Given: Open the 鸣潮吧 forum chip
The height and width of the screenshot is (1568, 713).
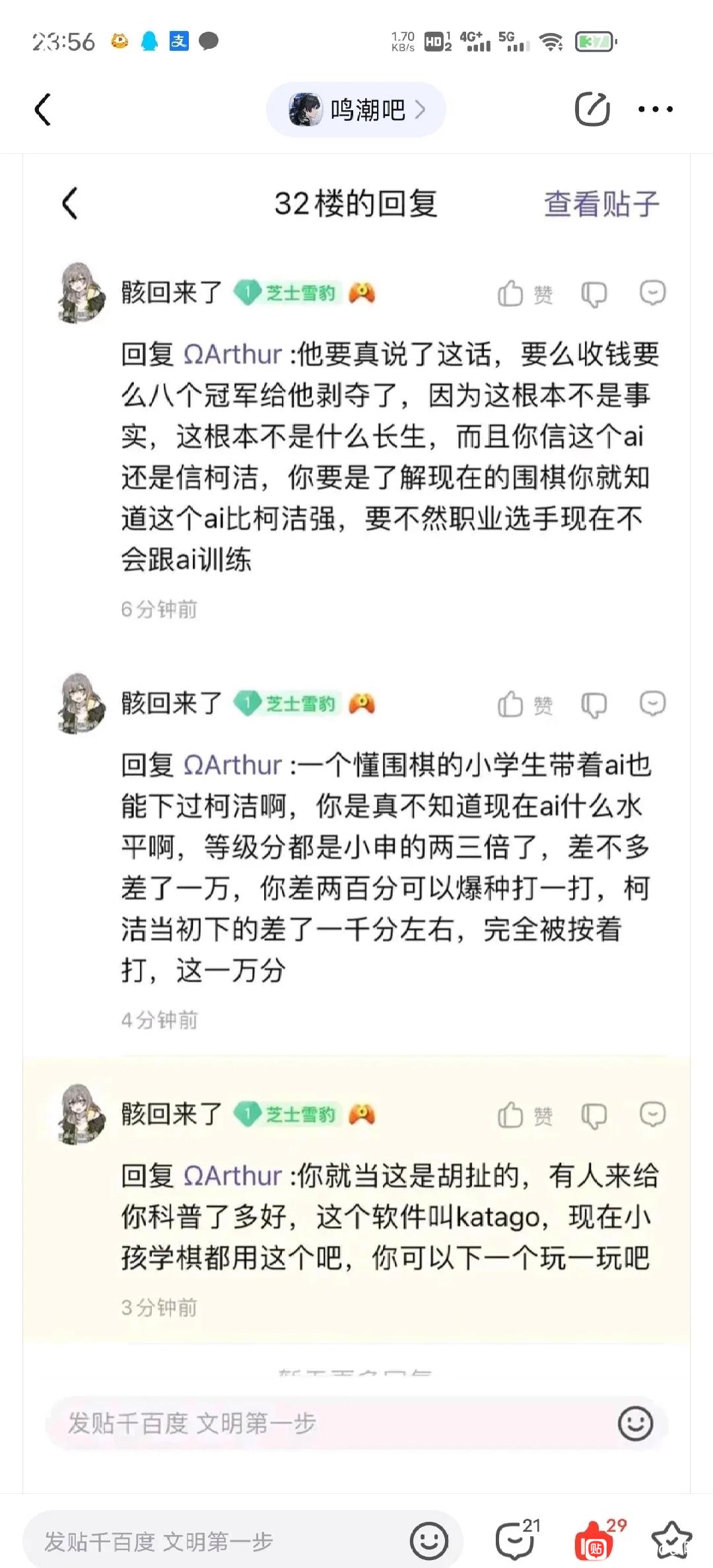Looking at the screenshot, I should click(356, 110).
